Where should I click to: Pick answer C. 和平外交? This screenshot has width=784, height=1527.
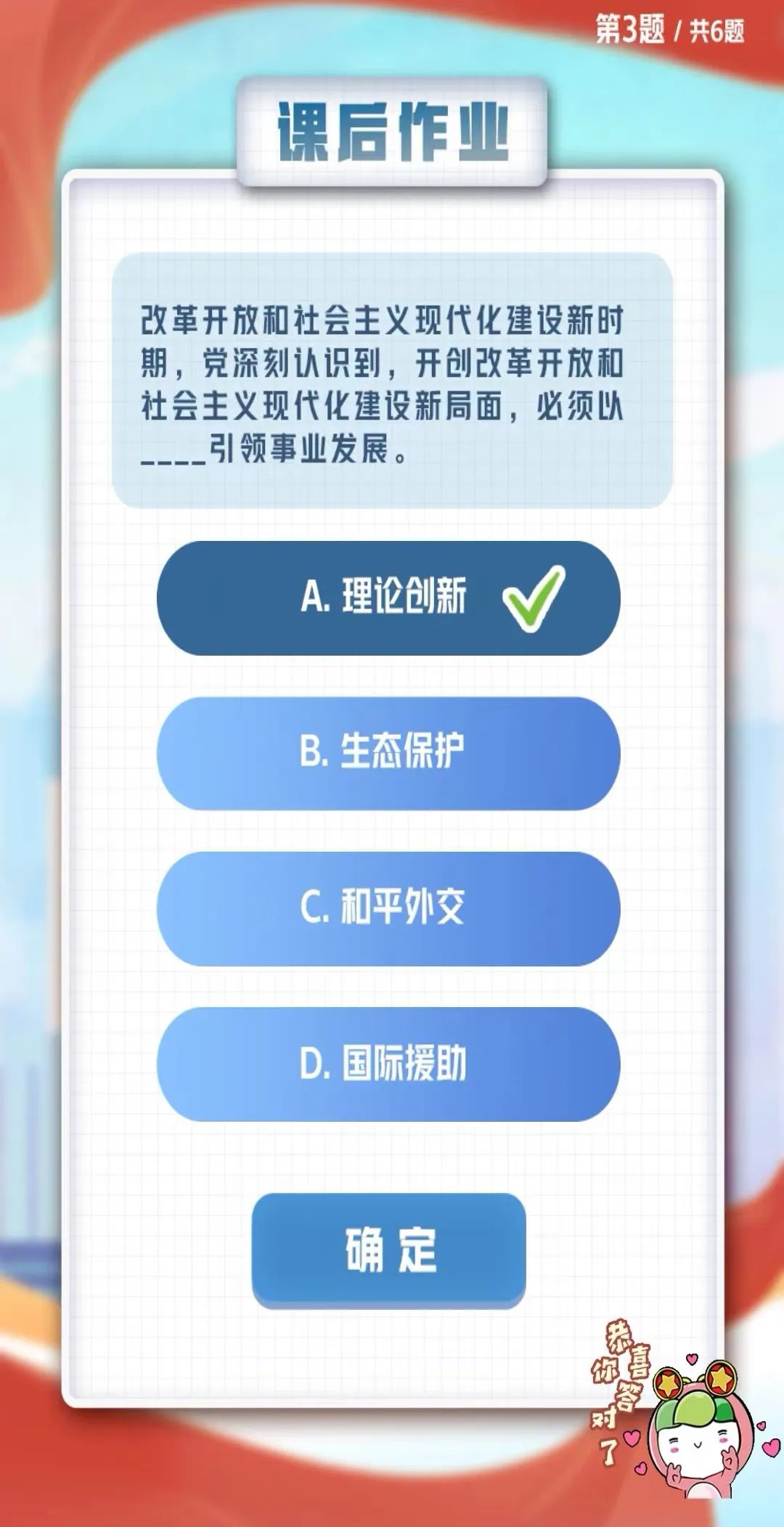point(388,908)
